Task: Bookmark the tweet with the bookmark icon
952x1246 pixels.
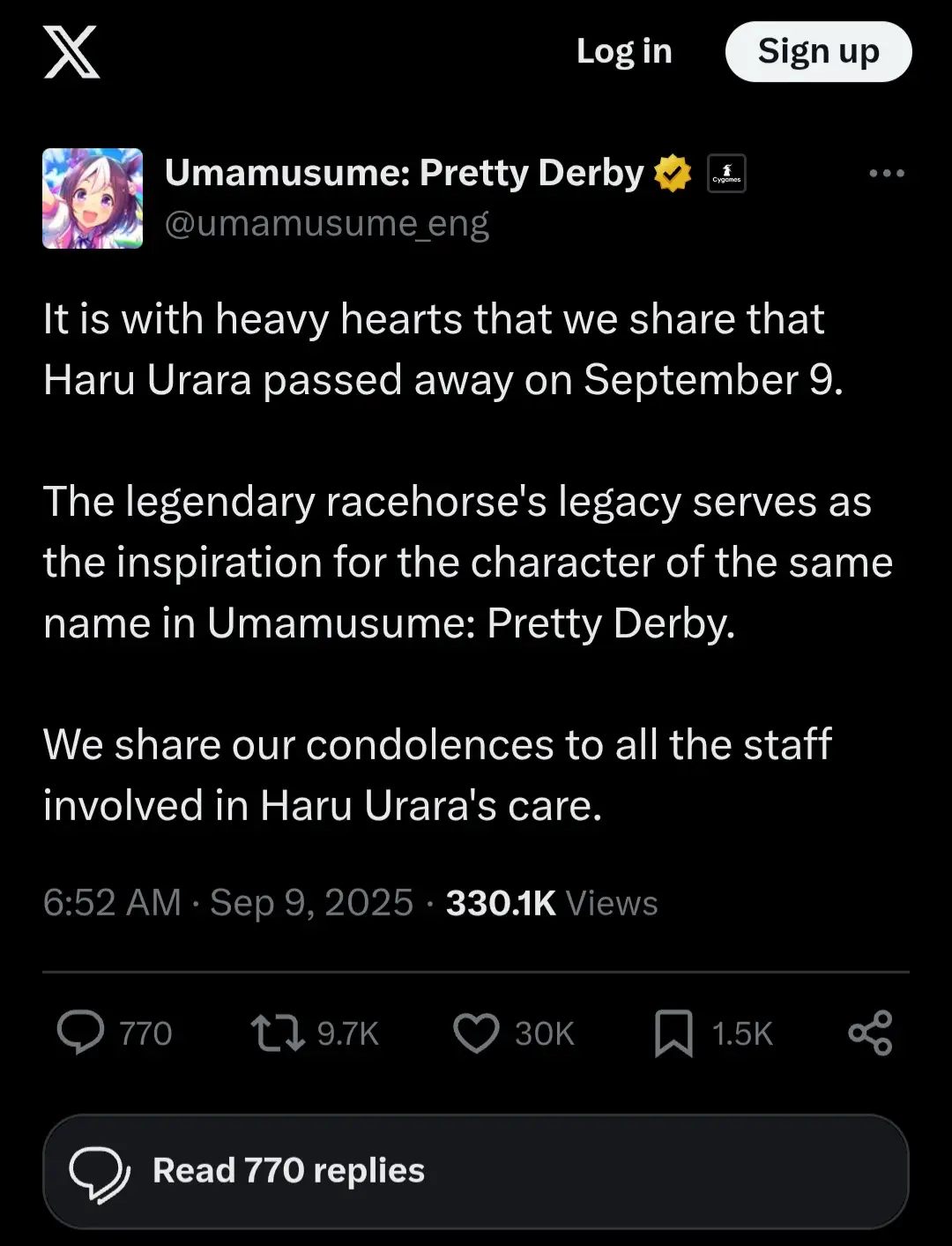Action: pos(673,1033)
